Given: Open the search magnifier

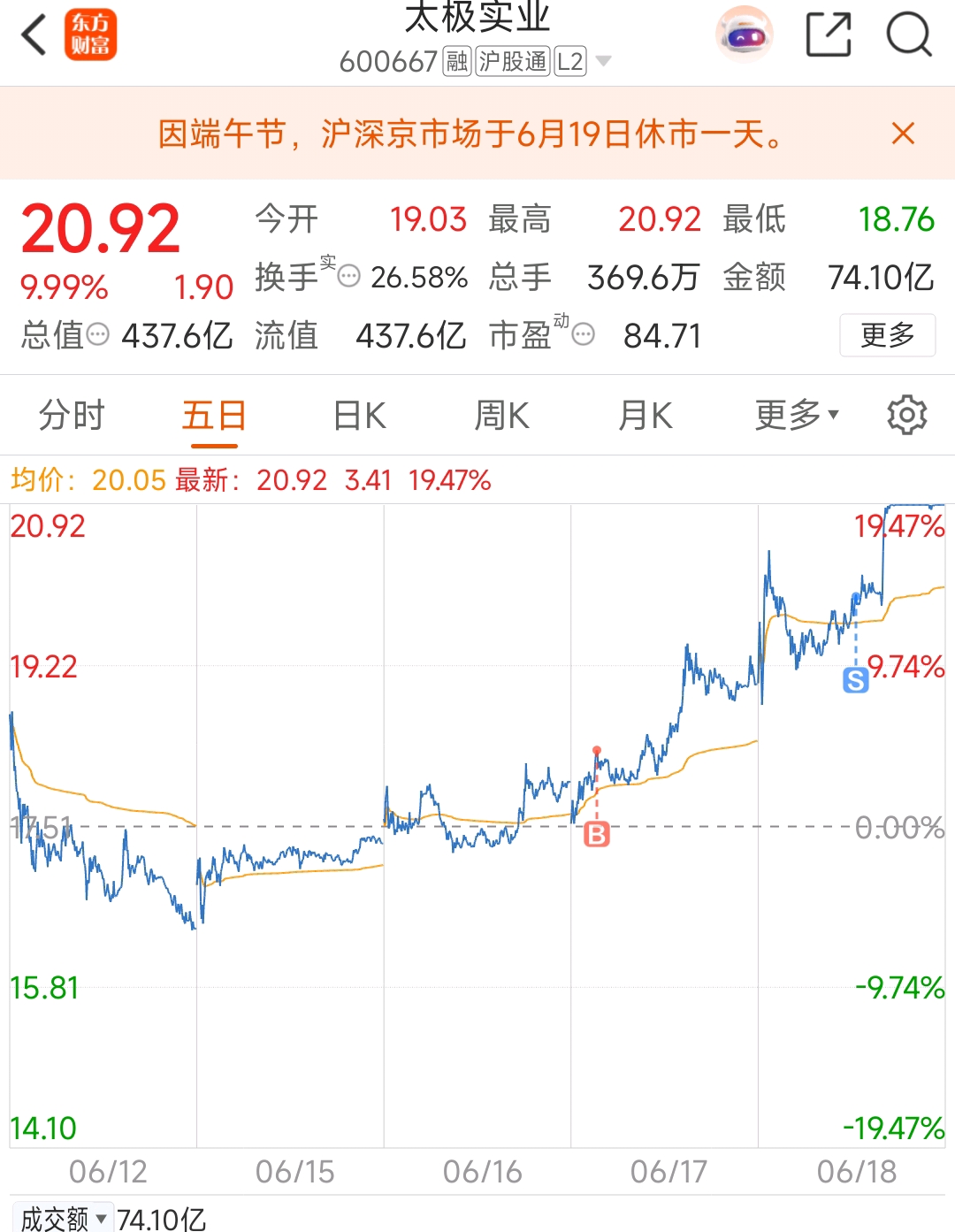Looking at the screenshot, I should (909, 35).
